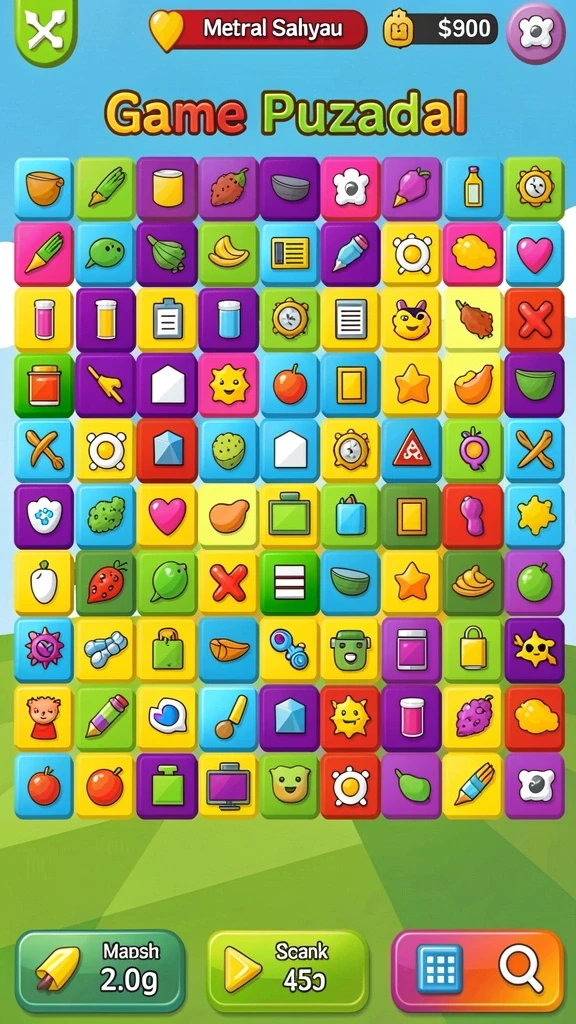Use the Madsh pencil booster
Image resolution: width=576 pixels, height=1024 pixels.
101,971
